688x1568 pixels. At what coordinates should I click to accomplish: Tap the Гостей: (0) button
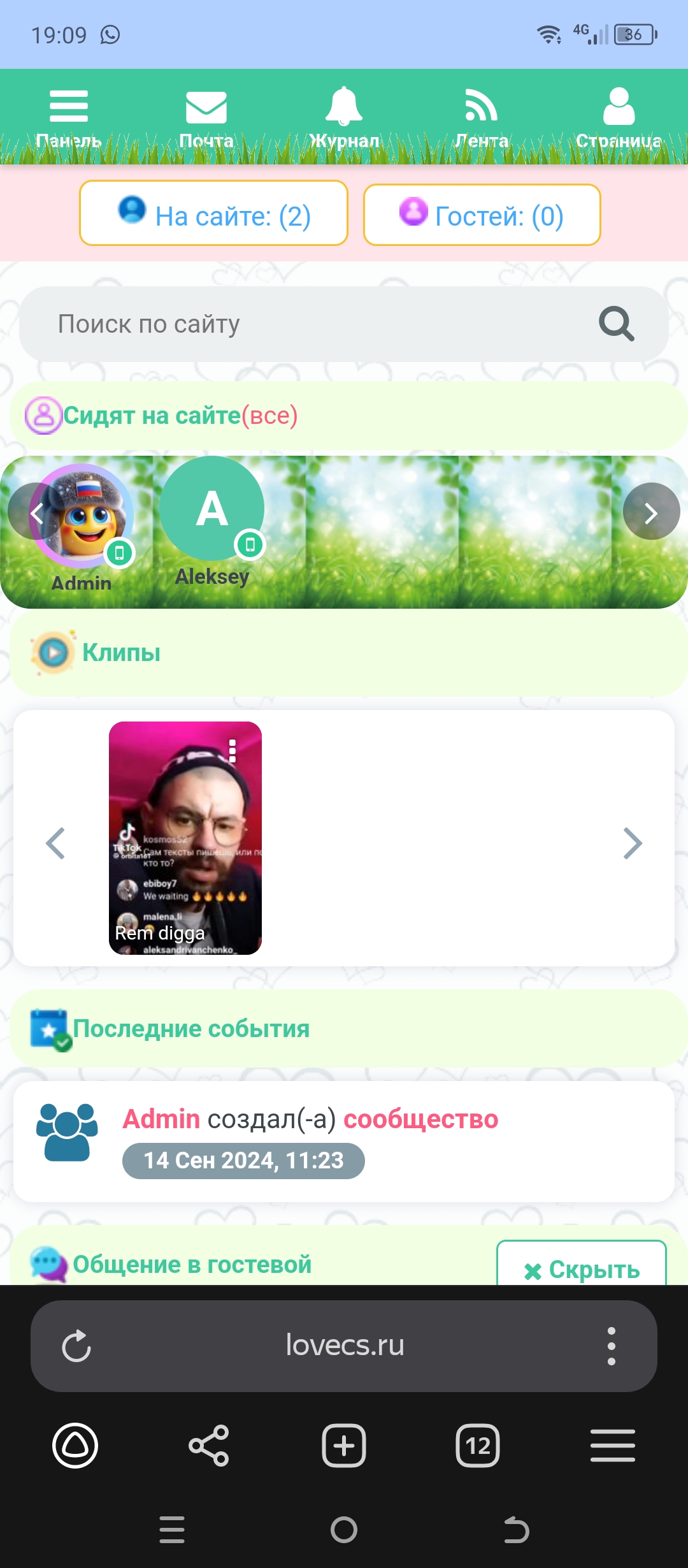click(x=482, y=215)
